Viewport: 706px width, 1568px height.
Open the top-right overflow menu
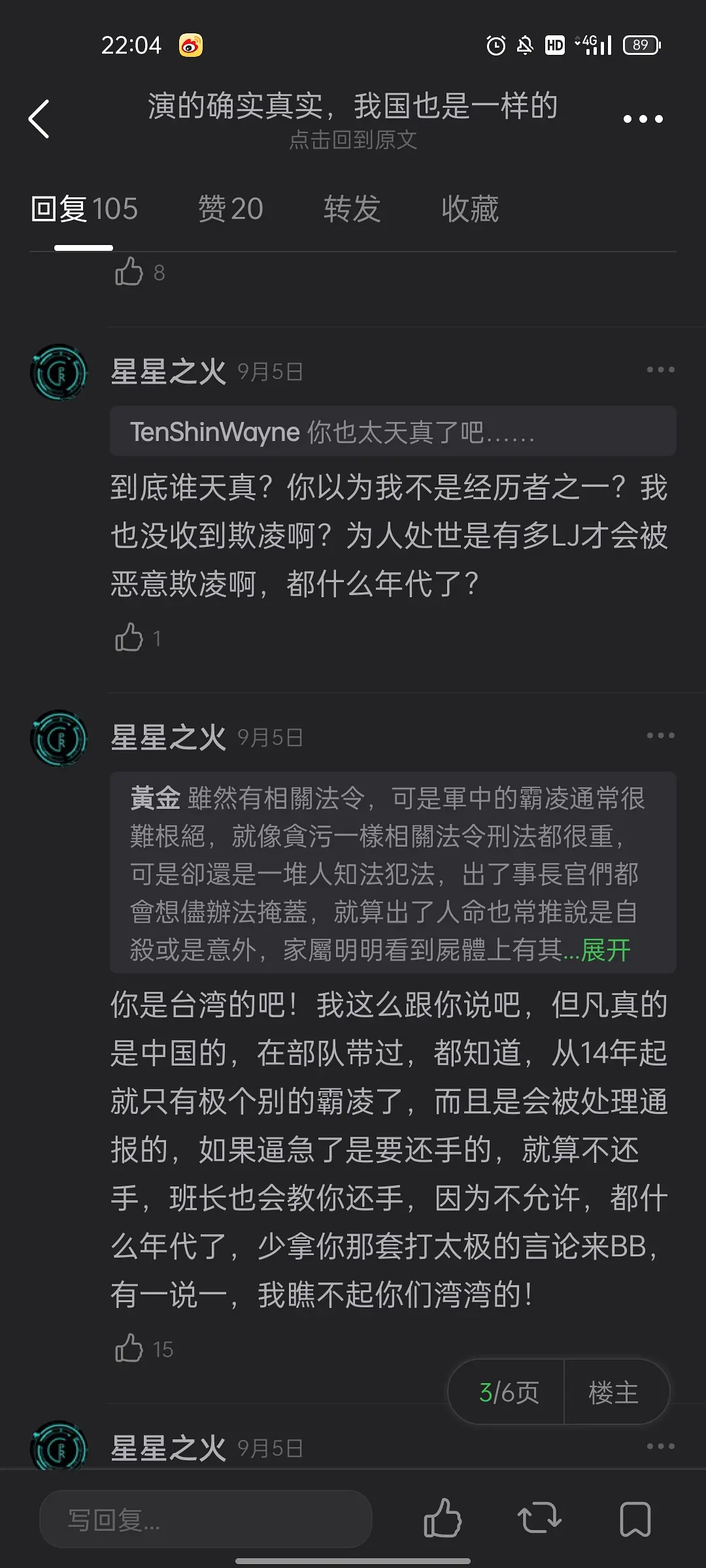click(643, 119)
